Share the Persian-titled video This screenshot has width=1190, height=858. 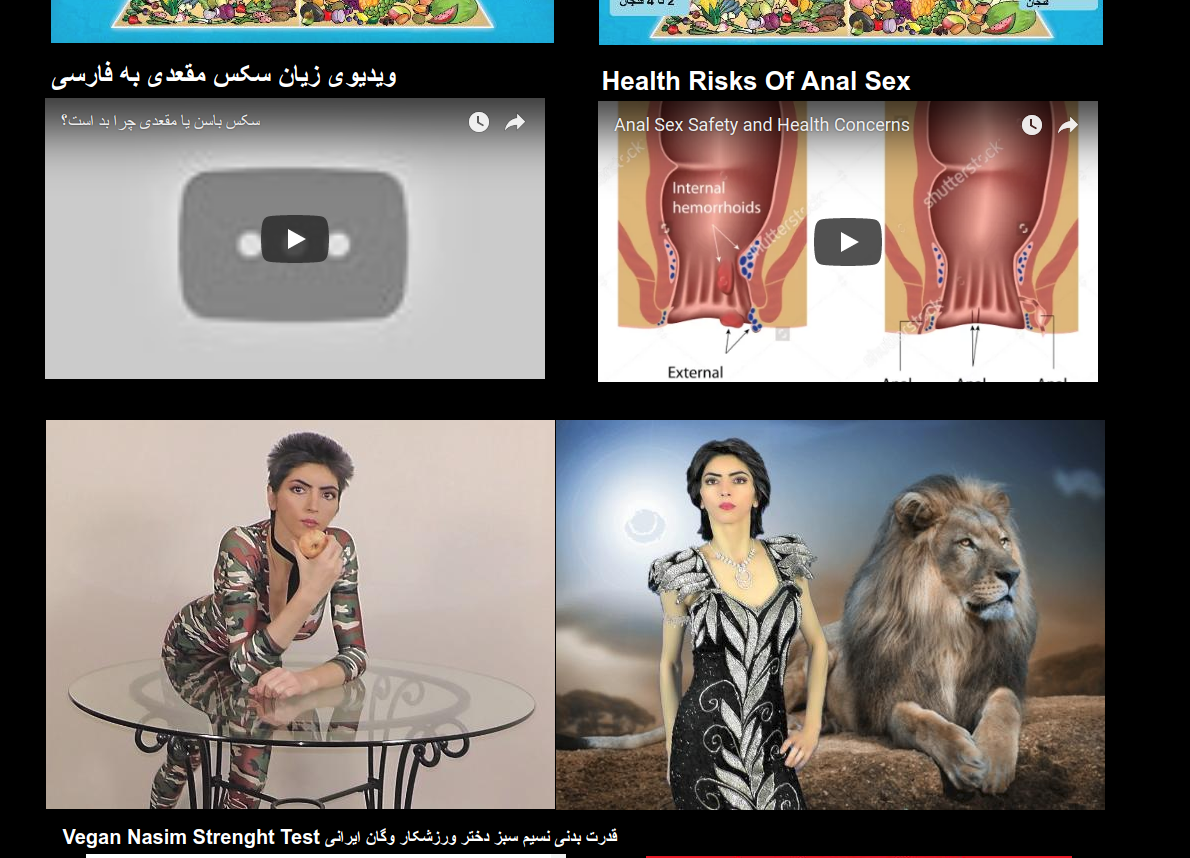click(x=515, y=122)
